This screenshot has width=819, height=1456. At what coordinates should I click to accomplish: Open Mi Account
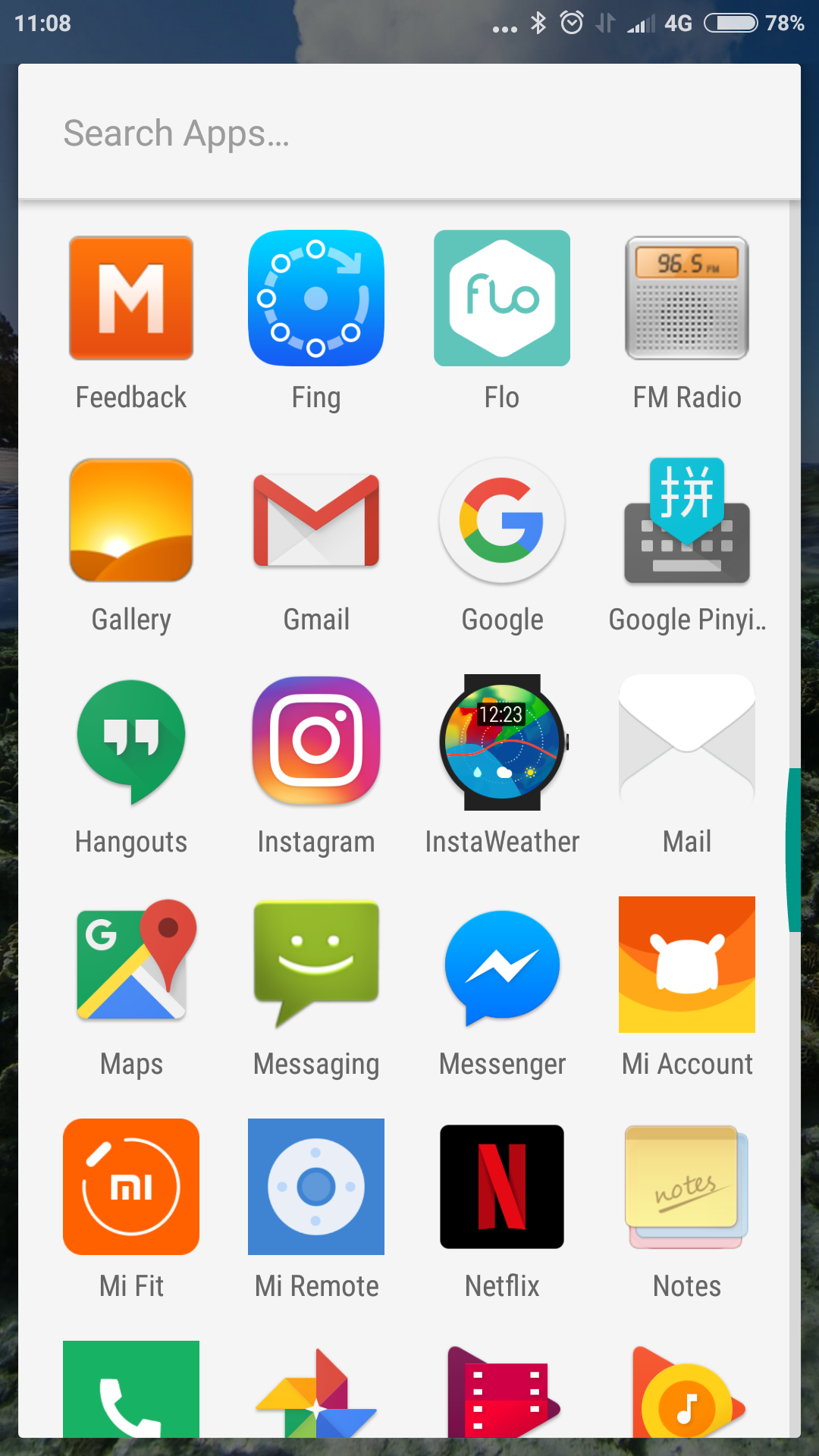click(x=687, y=965)
